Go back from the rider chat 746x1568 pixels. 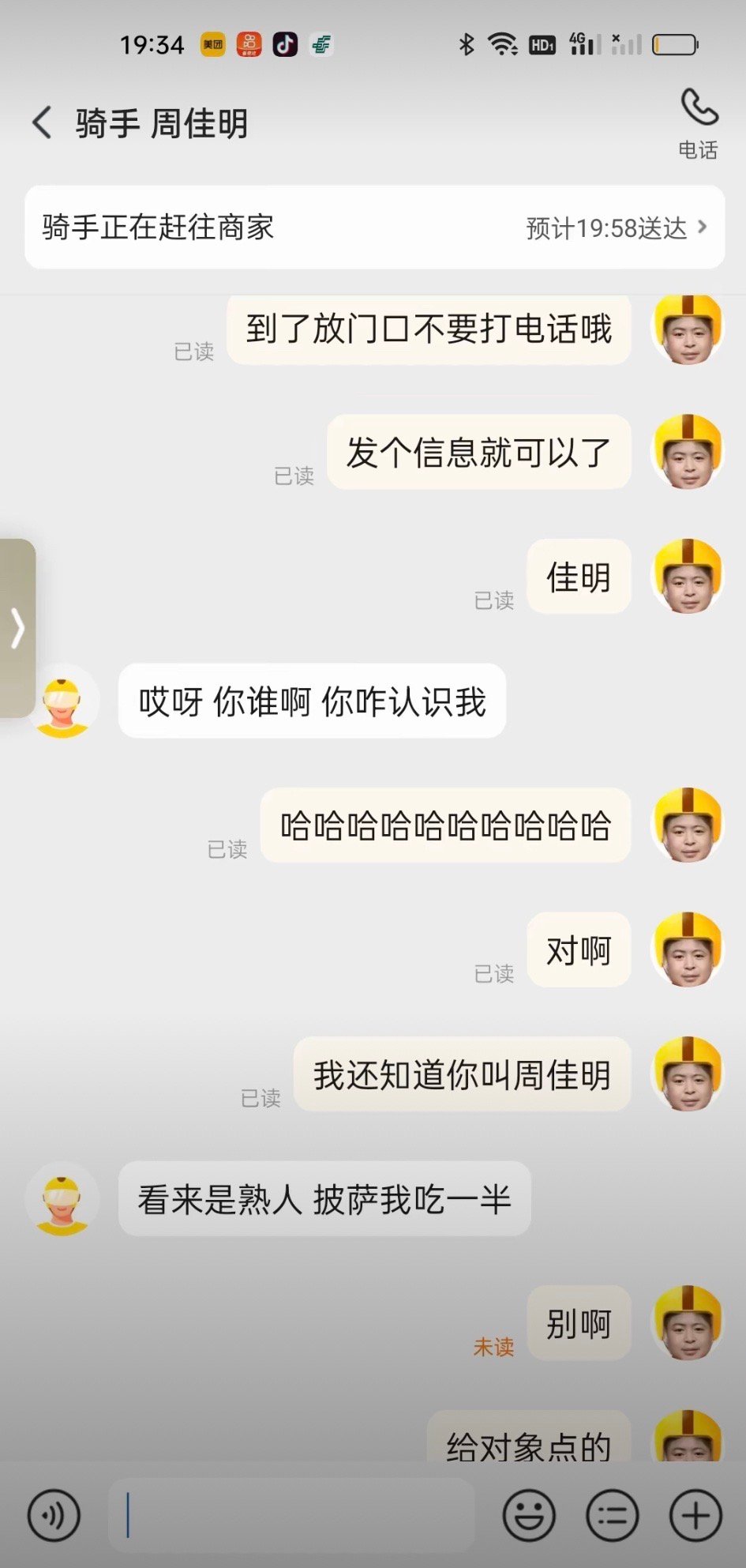click(43, 123)
